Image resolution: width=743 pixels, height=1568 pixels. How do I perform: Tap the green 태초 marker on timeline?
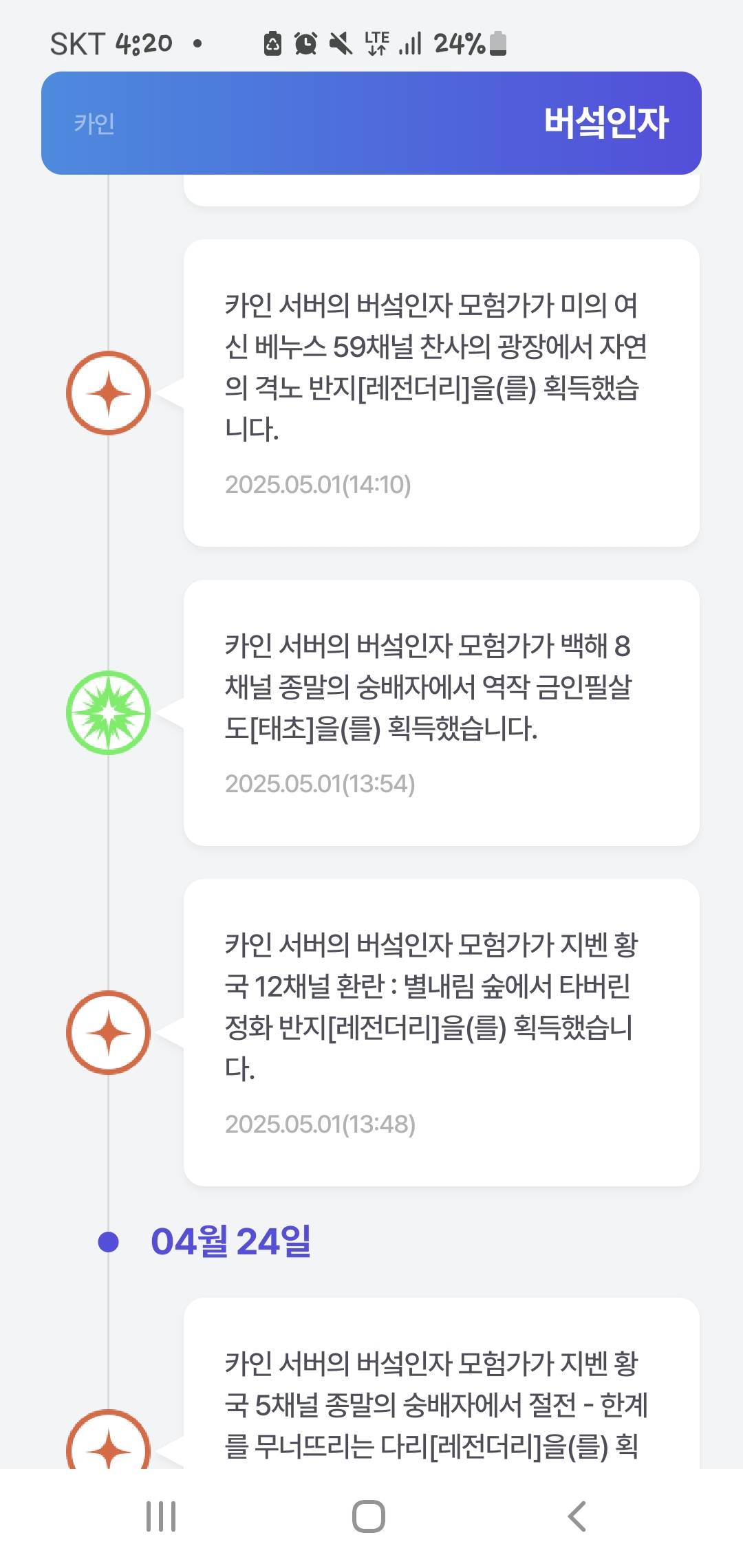click(x=109, y=712)
